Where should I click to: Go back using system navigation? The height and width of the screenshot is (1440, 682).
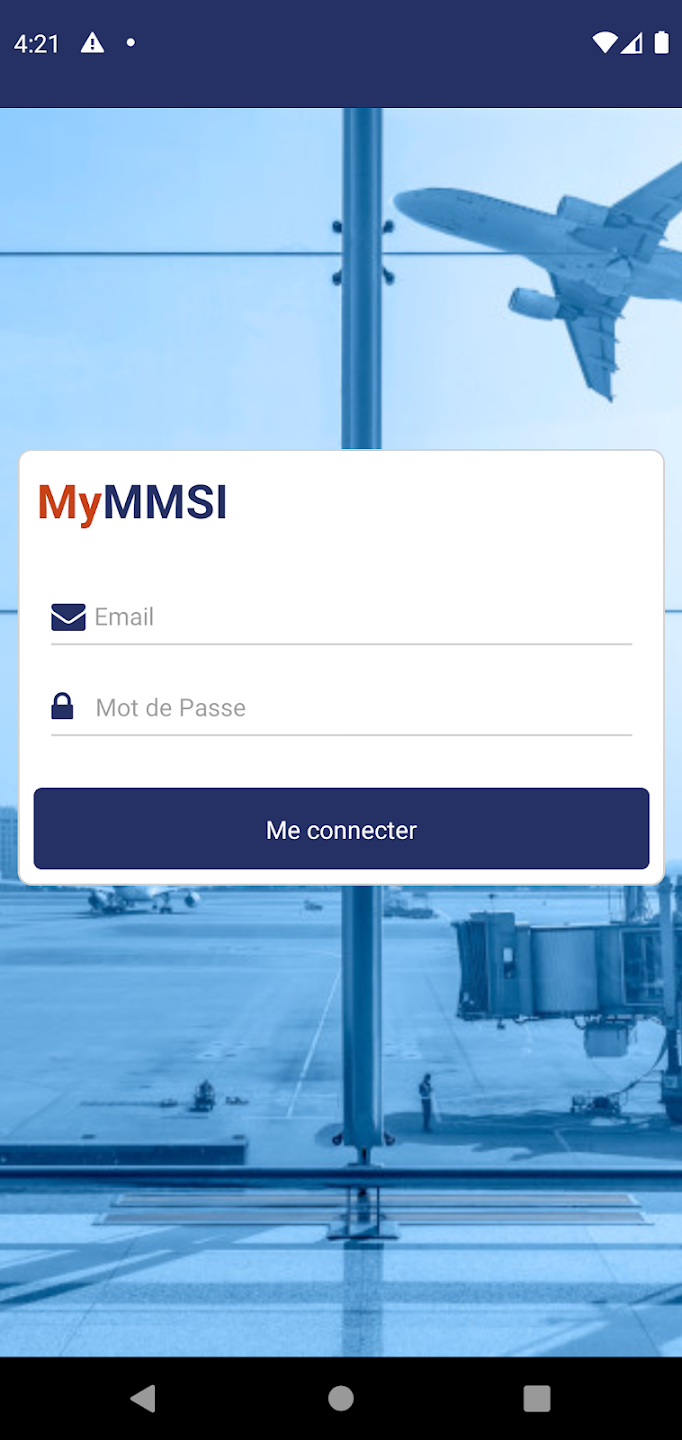pyautogui.click(x=143, y=1398)
